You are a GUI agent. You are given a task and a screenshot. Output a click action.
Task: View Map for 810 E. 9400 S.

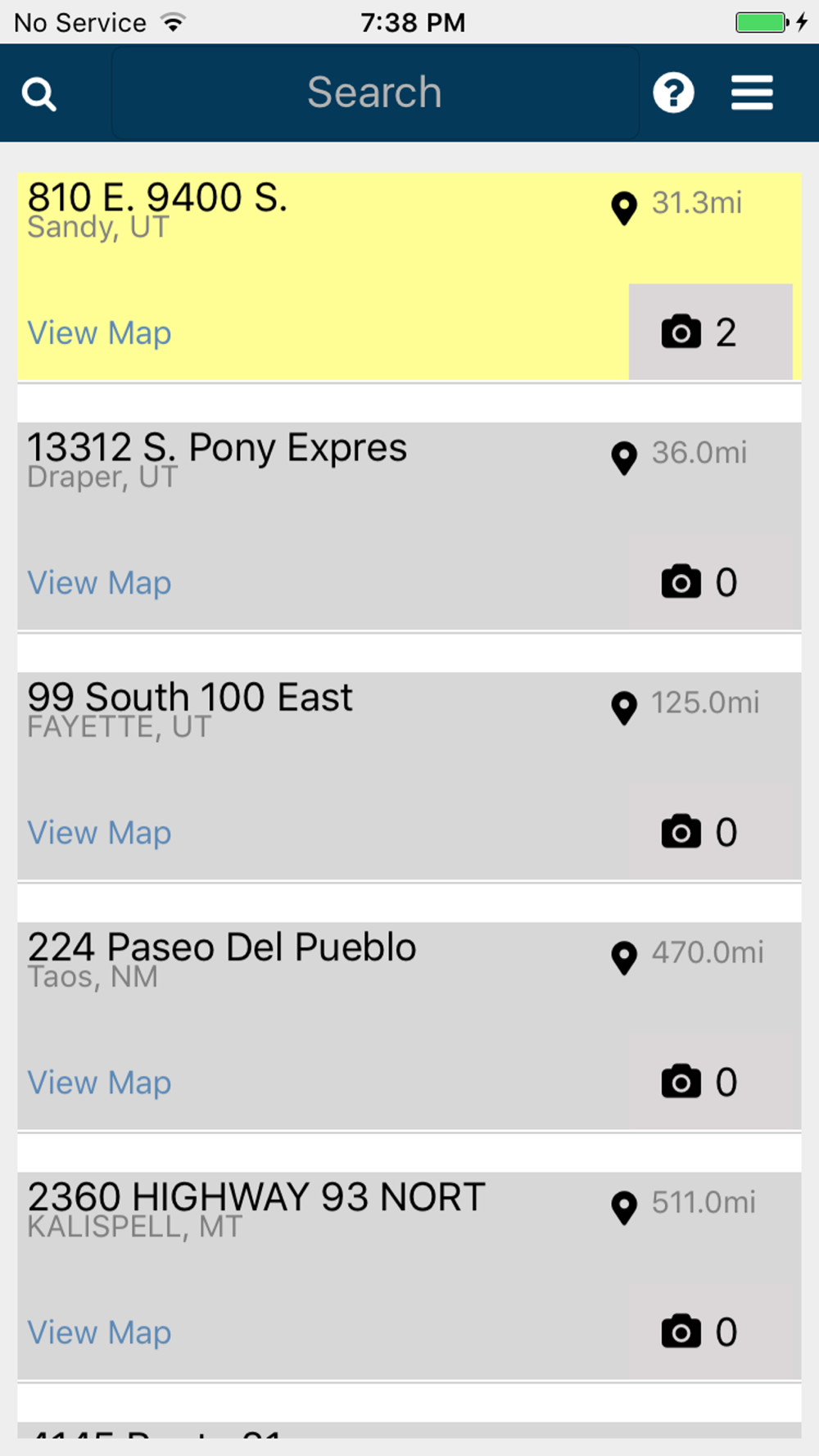[99, 333]
